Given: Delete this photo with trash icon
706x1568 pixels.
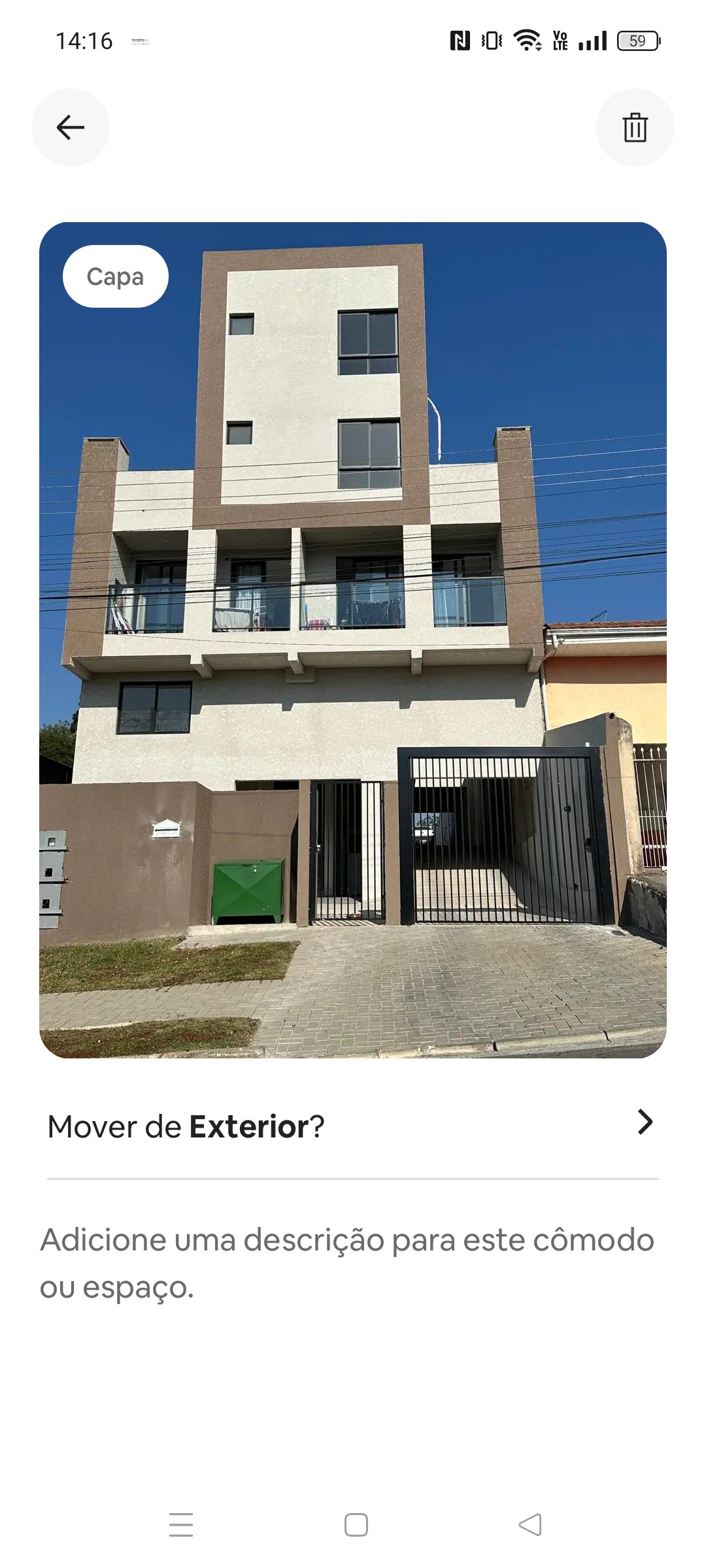Looking at the screenshot, I should (635, 127).
